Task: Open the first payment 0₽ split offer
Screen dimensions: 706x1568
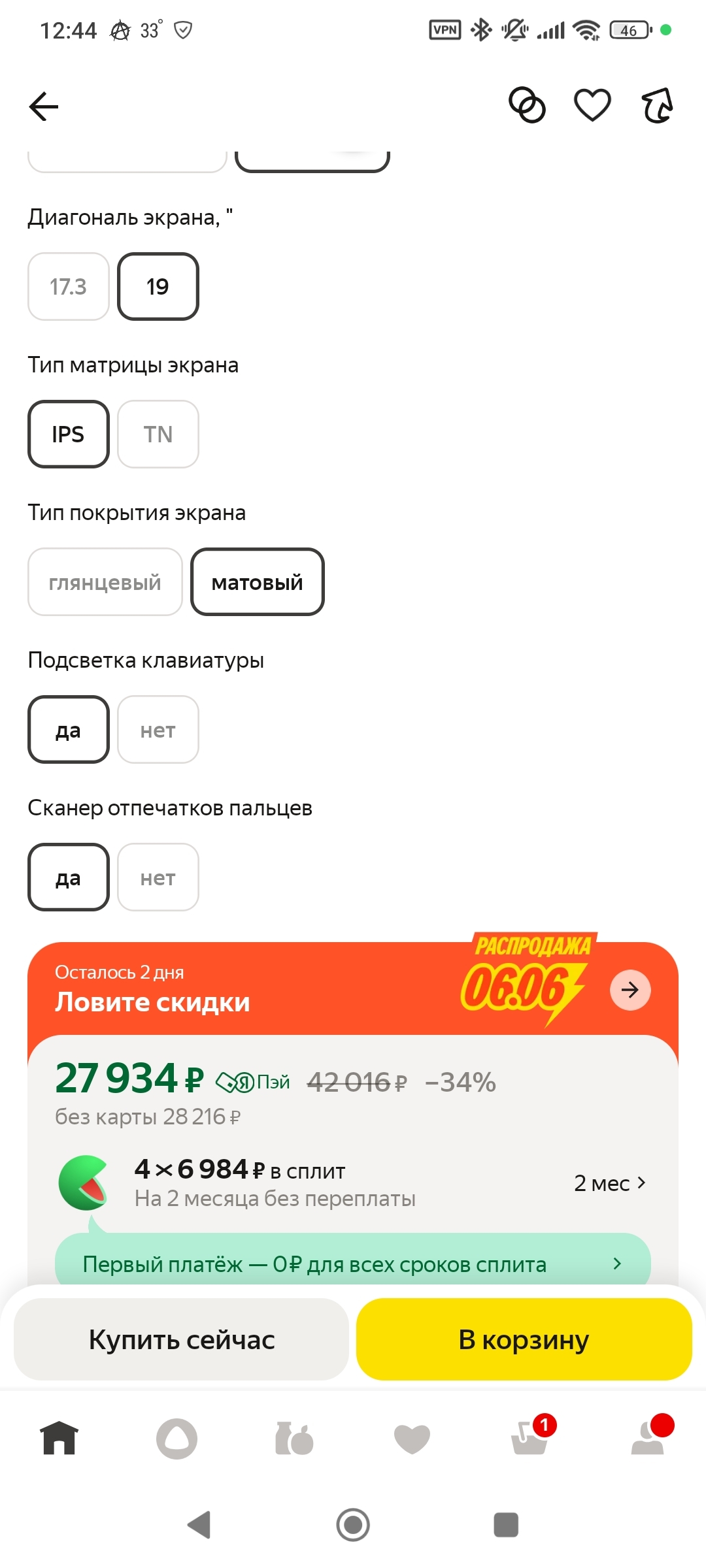Action: [353, 1264]
